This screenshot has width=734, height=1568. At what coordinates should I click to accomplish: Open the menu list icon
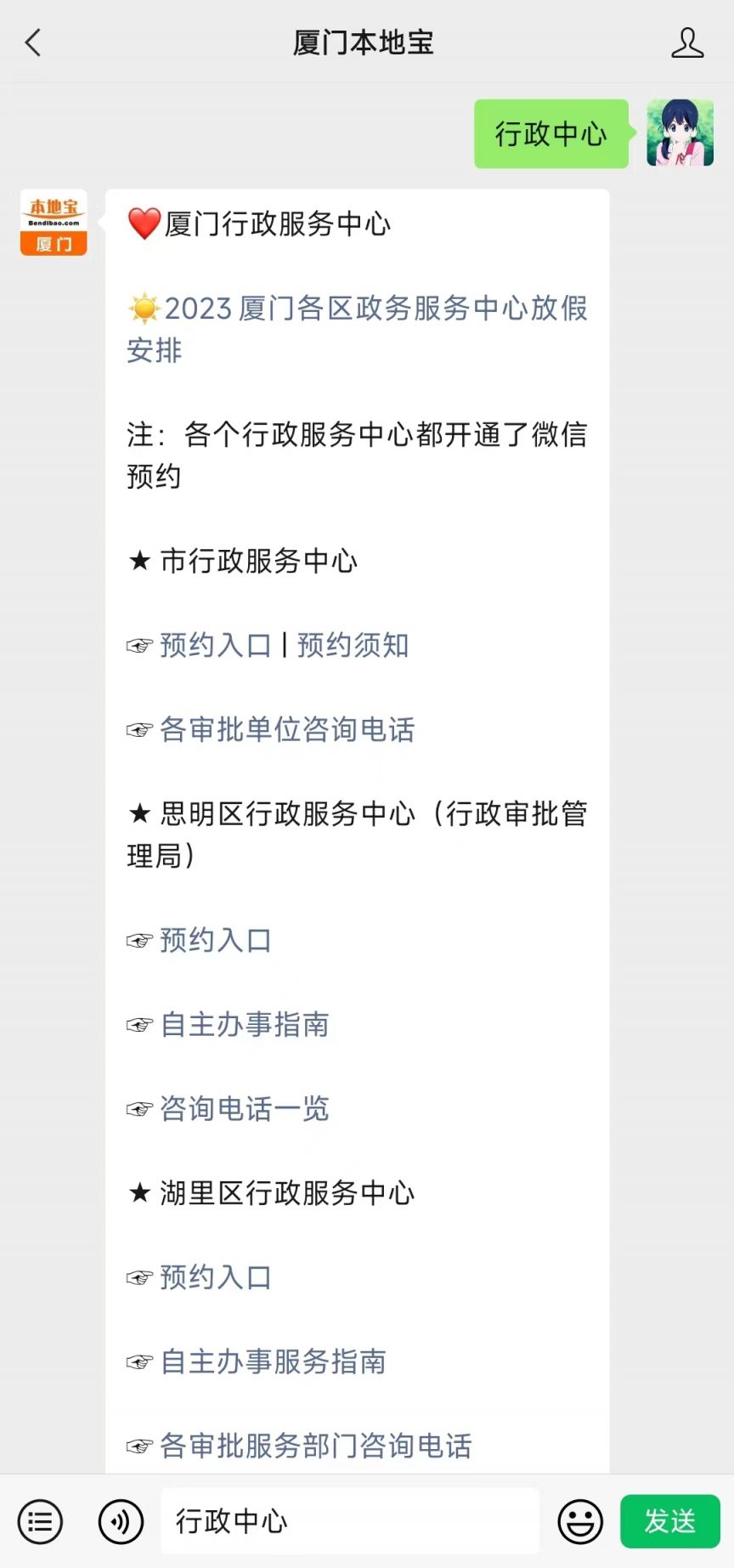pos(40,1521)
